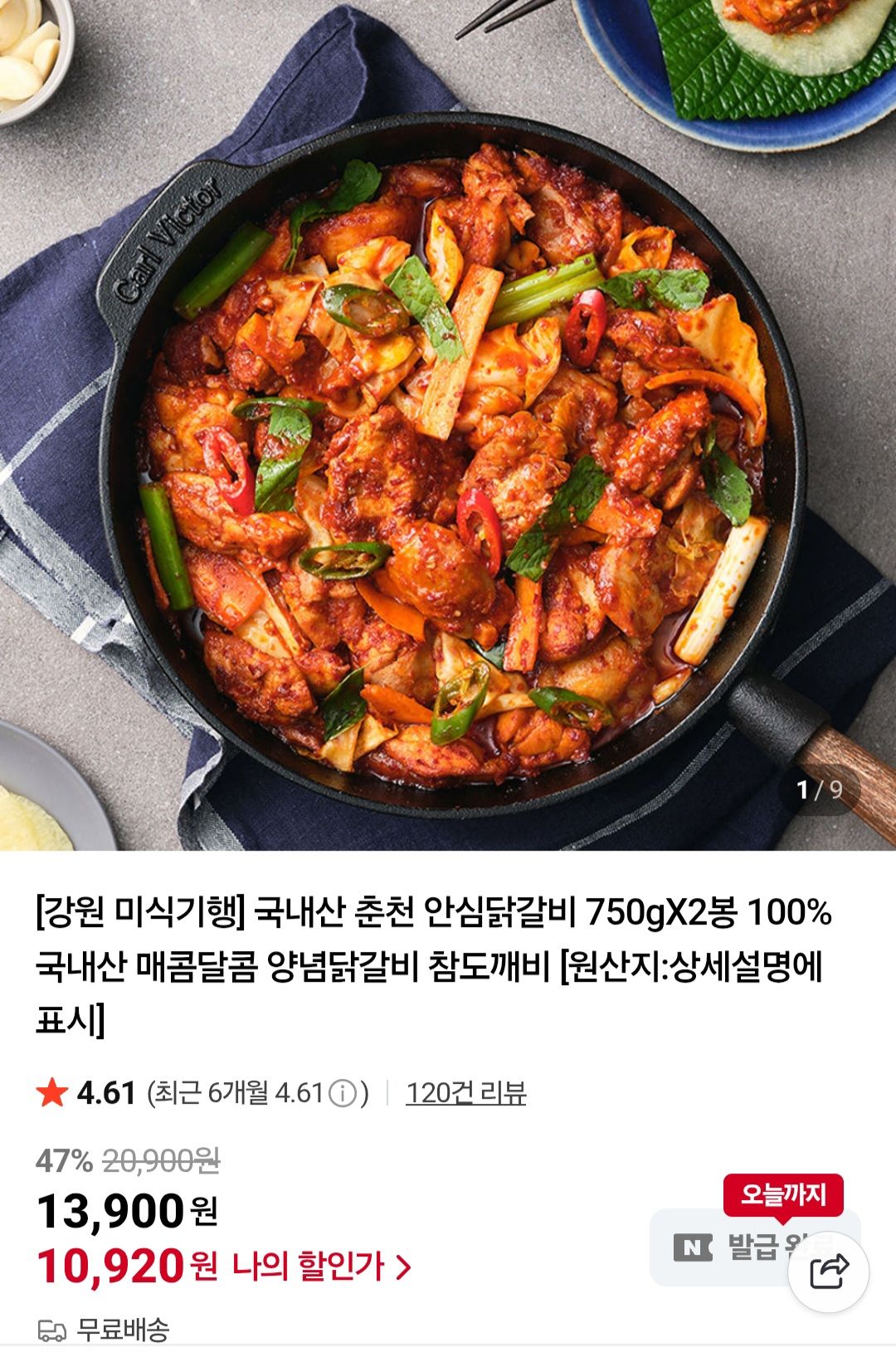
Task: Share this product
Action: (828, 1271)
